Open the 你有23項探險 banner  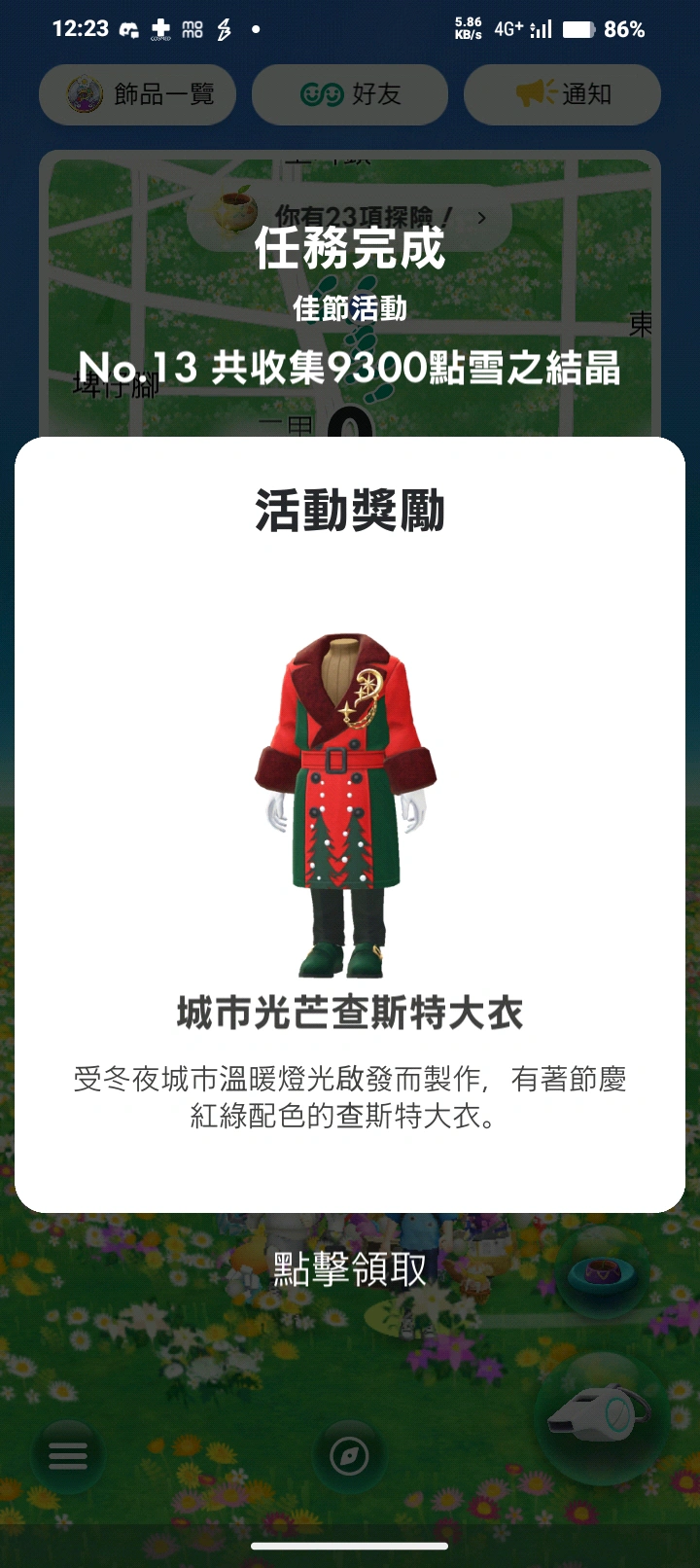point(350,216)
